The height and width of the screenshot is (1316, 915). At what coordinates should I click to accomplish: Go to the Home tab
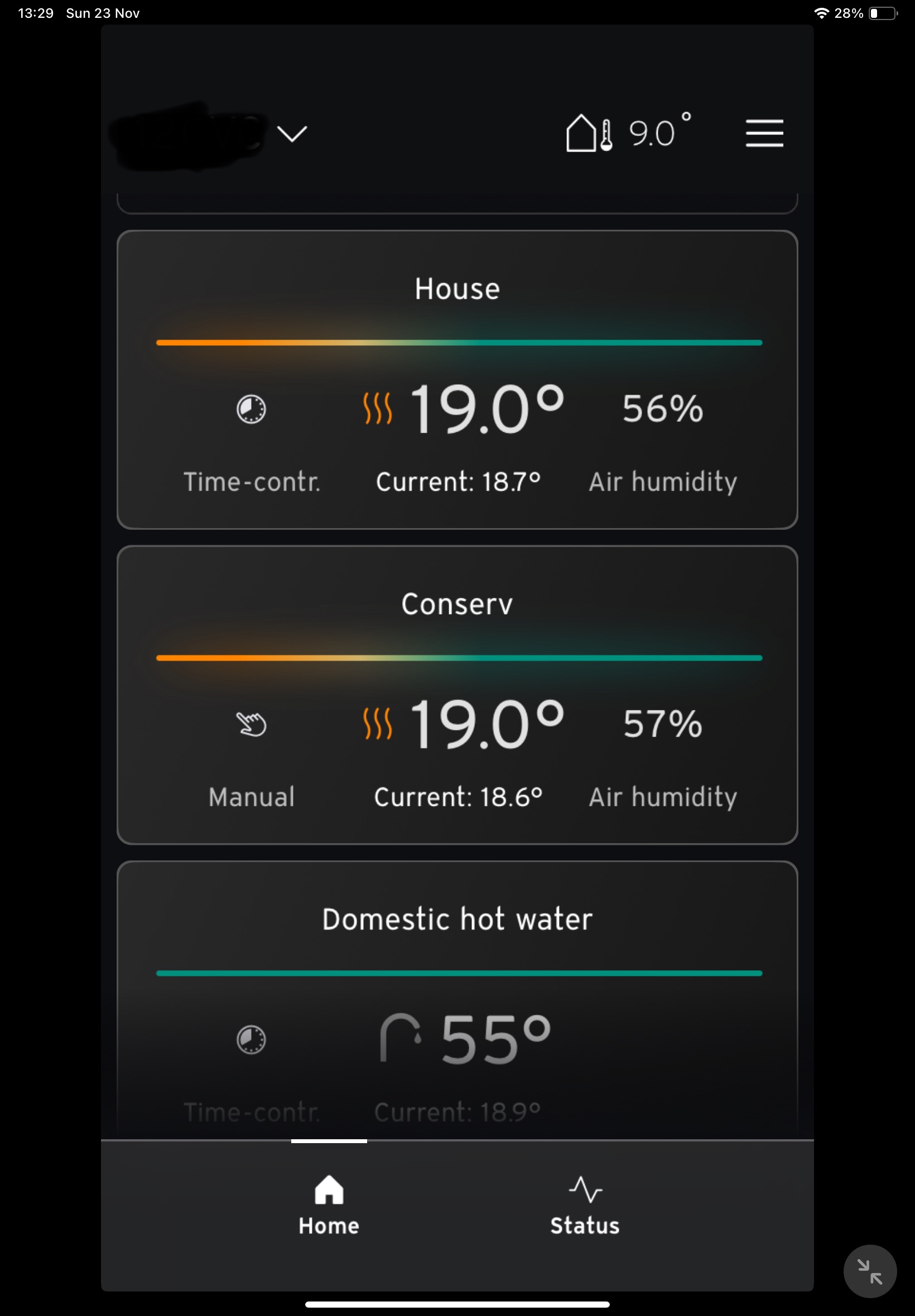[329, 1204]
